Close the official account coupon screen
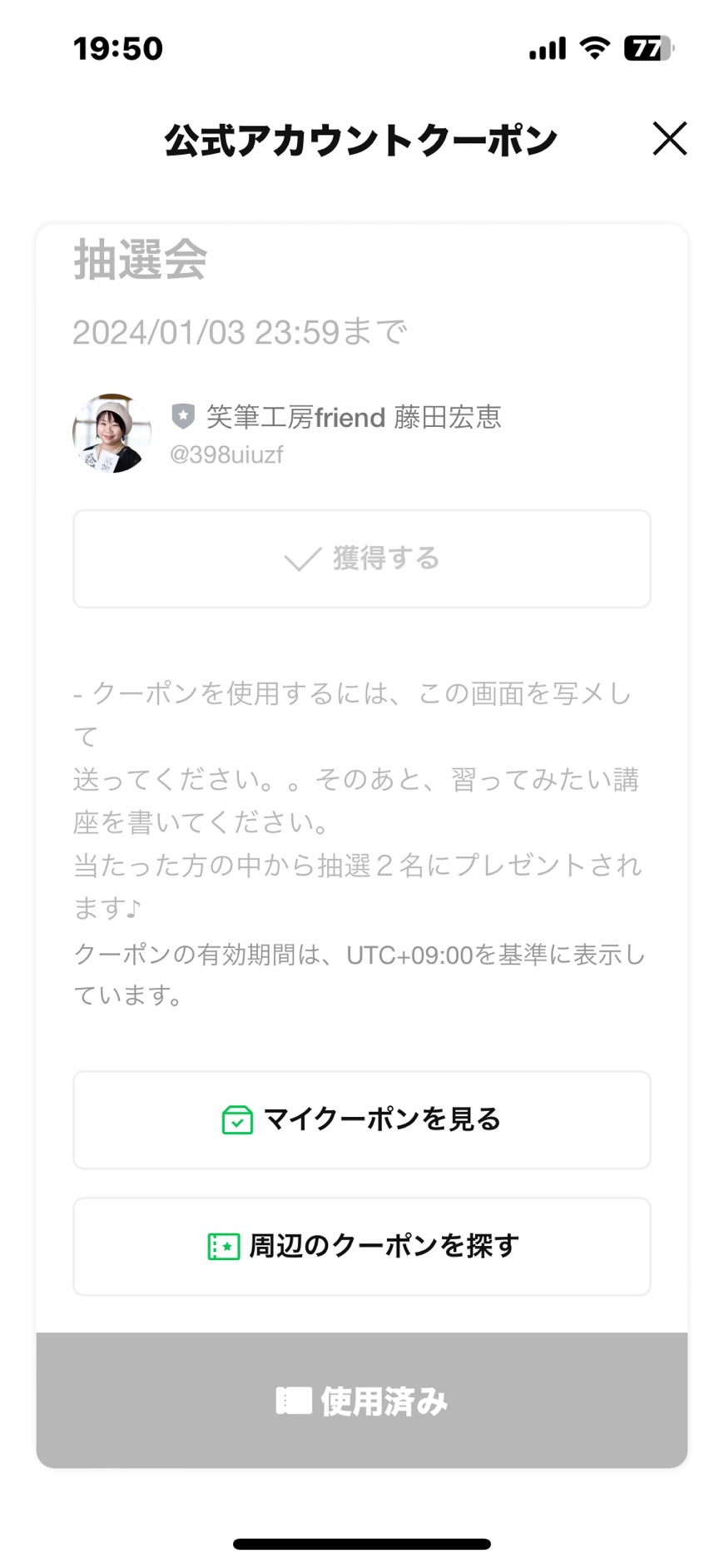This screenshot has width=724, height=1568. coord(669,139)
